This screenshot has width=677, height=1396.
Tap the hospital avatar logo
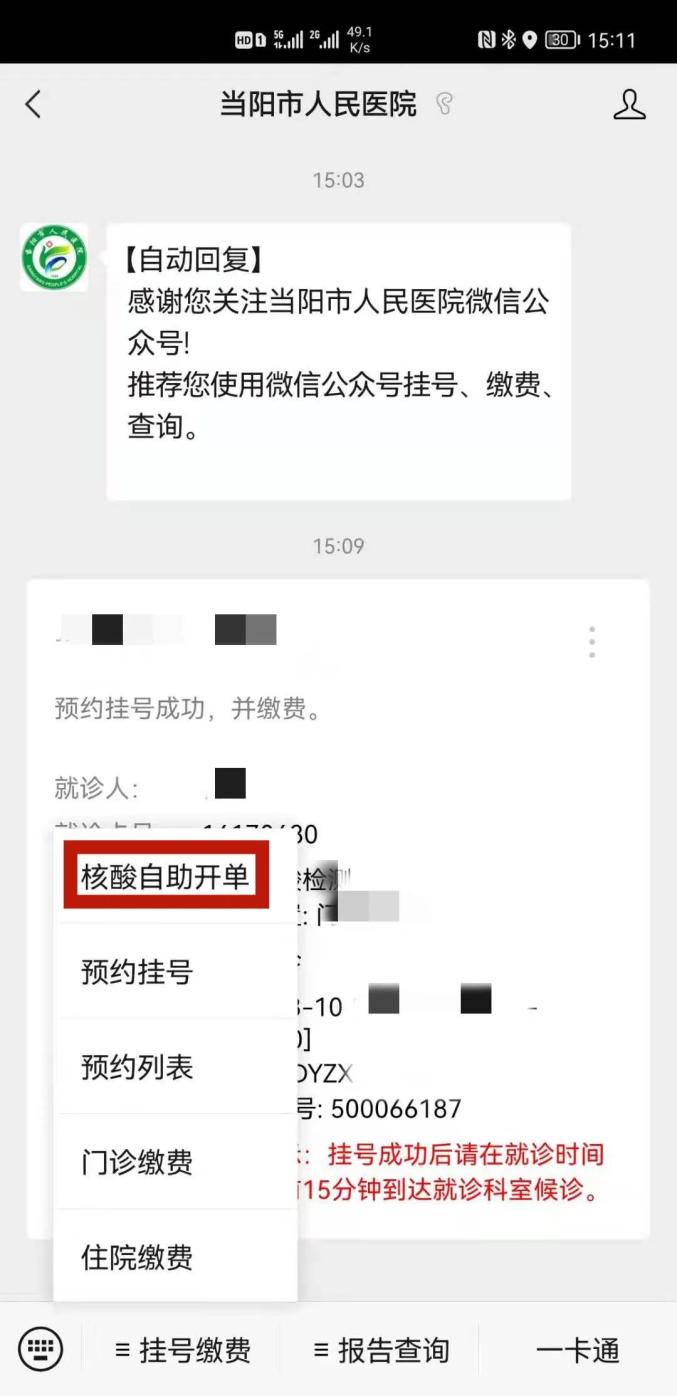point(54,258)
